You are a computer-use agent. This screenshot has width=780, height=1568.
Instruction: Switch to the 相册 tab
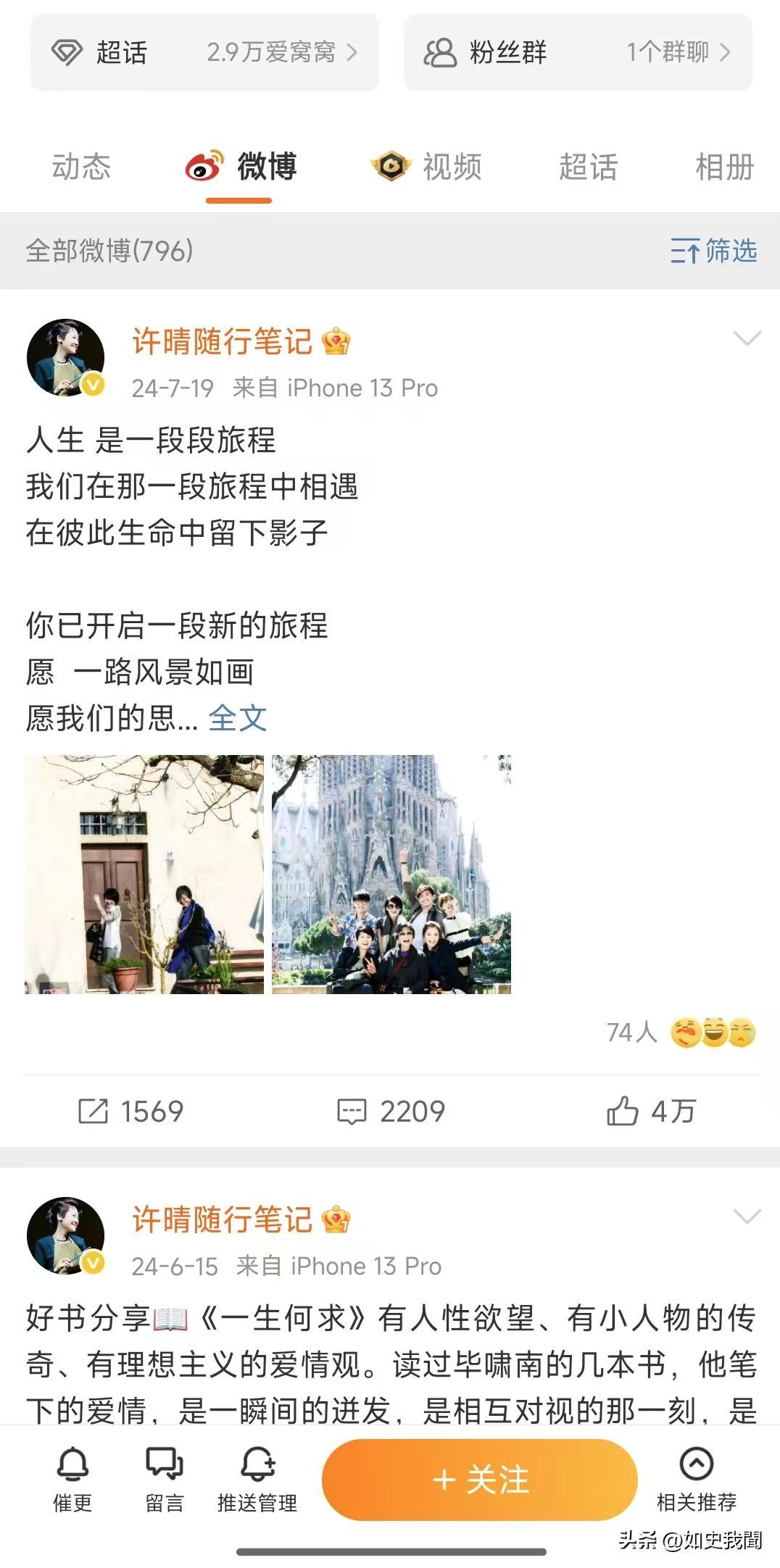(x=725, y=167)
